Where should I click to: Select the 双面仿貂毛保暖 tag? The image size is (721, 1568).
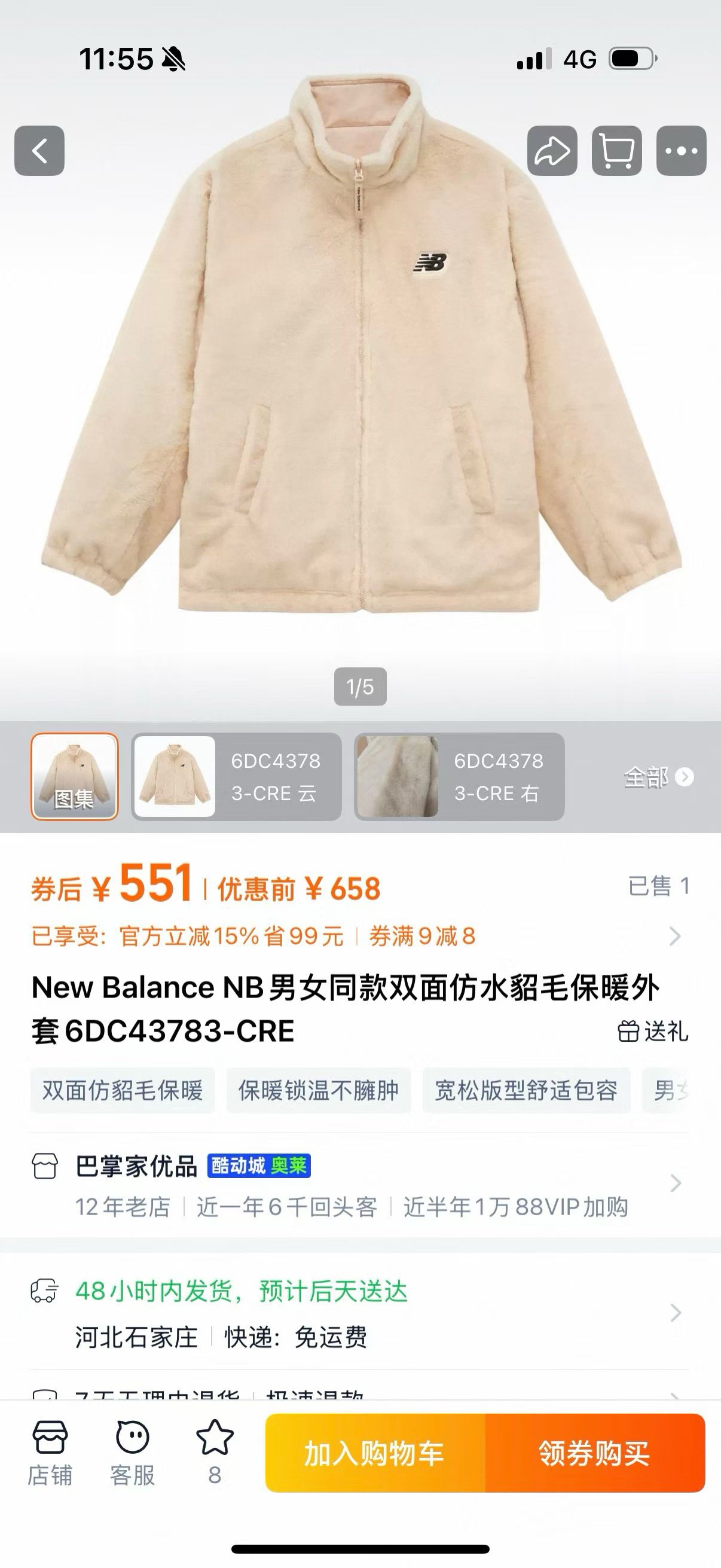click(123, 1090)
